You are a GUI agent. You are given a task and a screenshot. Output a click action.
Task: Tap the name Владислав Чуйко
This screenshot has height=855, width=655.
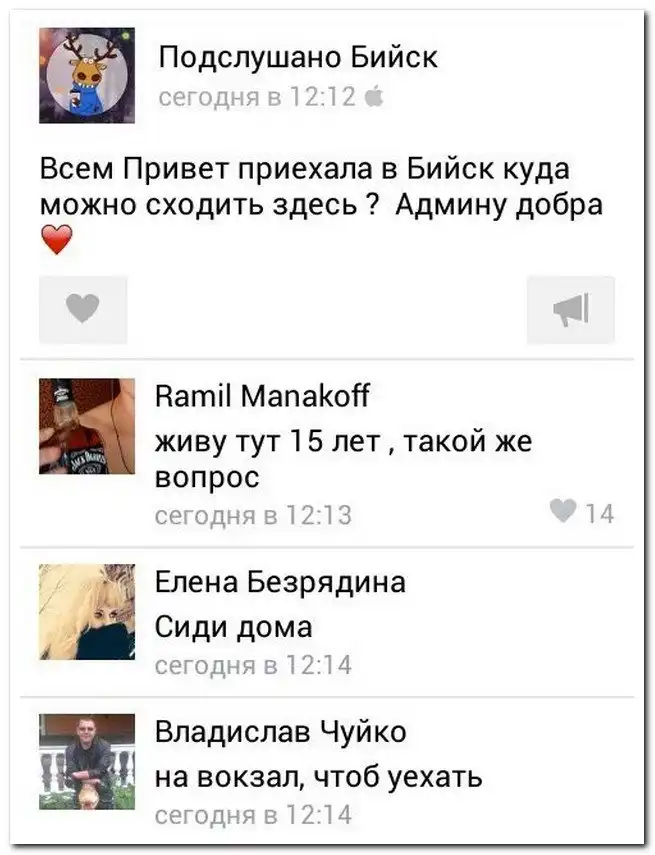[281, 732]
